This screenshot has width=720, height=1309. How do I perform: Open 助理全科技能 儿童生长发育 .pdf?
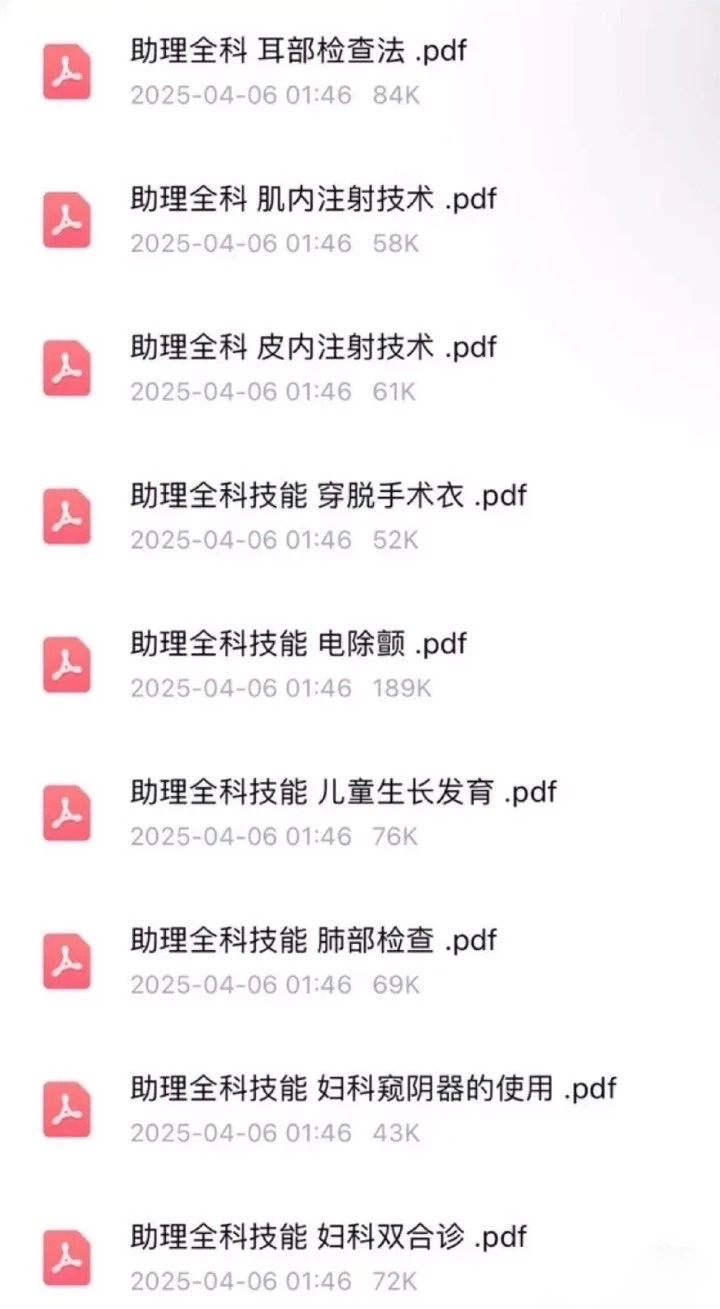(x=342, y=793)
